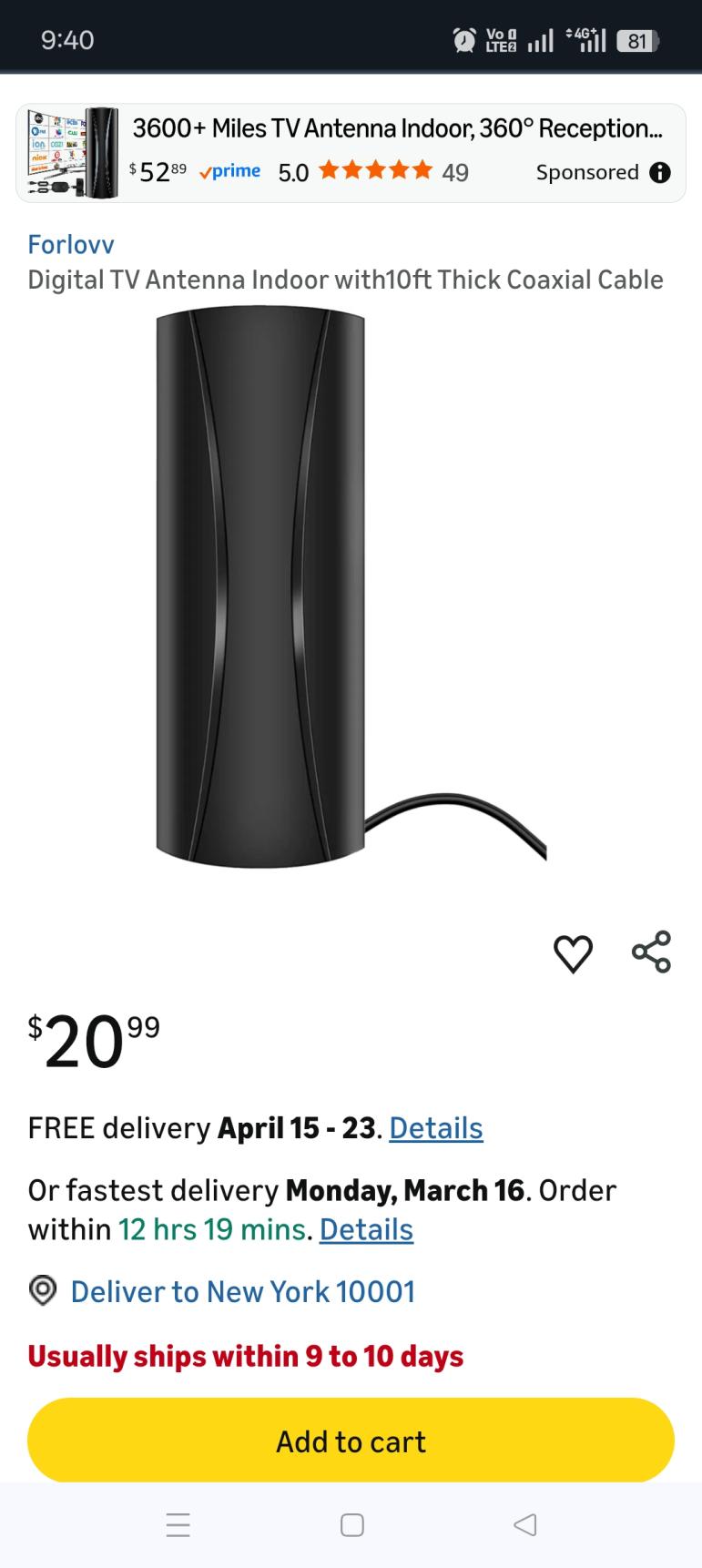Add antenna to wish list with heart
Viewport: 702px width, 1568px height.
pos(573,953)
